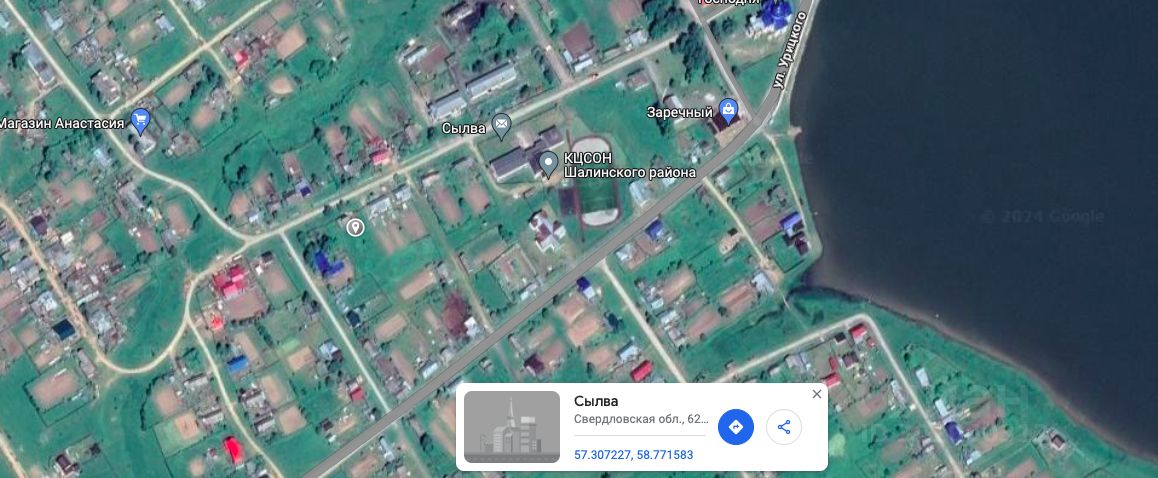Get directions to Сылва
The height and width of the screenshot is (478, 1158).
coord(735,427)
